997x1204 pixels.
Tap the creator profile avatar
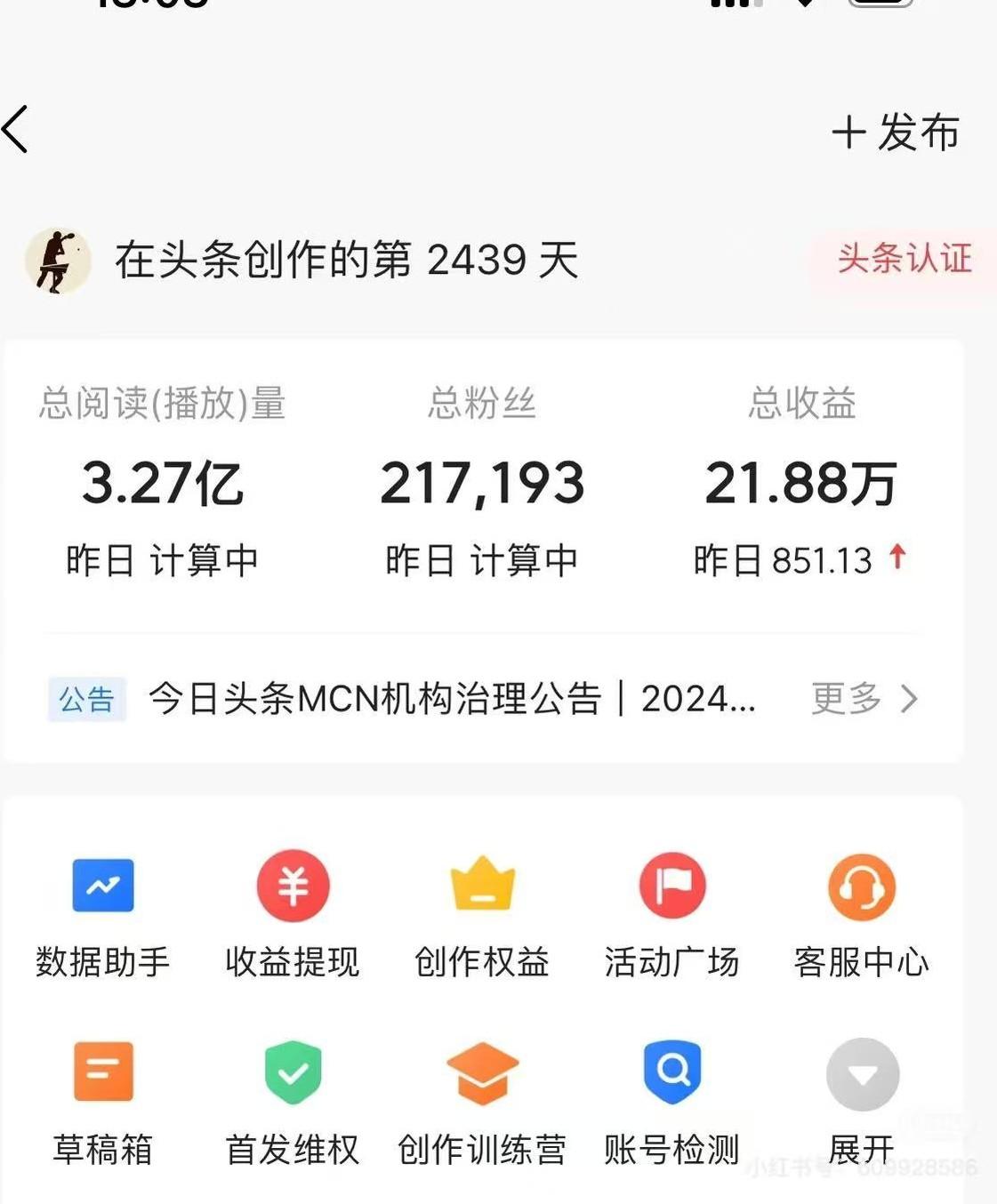[57, 260]
